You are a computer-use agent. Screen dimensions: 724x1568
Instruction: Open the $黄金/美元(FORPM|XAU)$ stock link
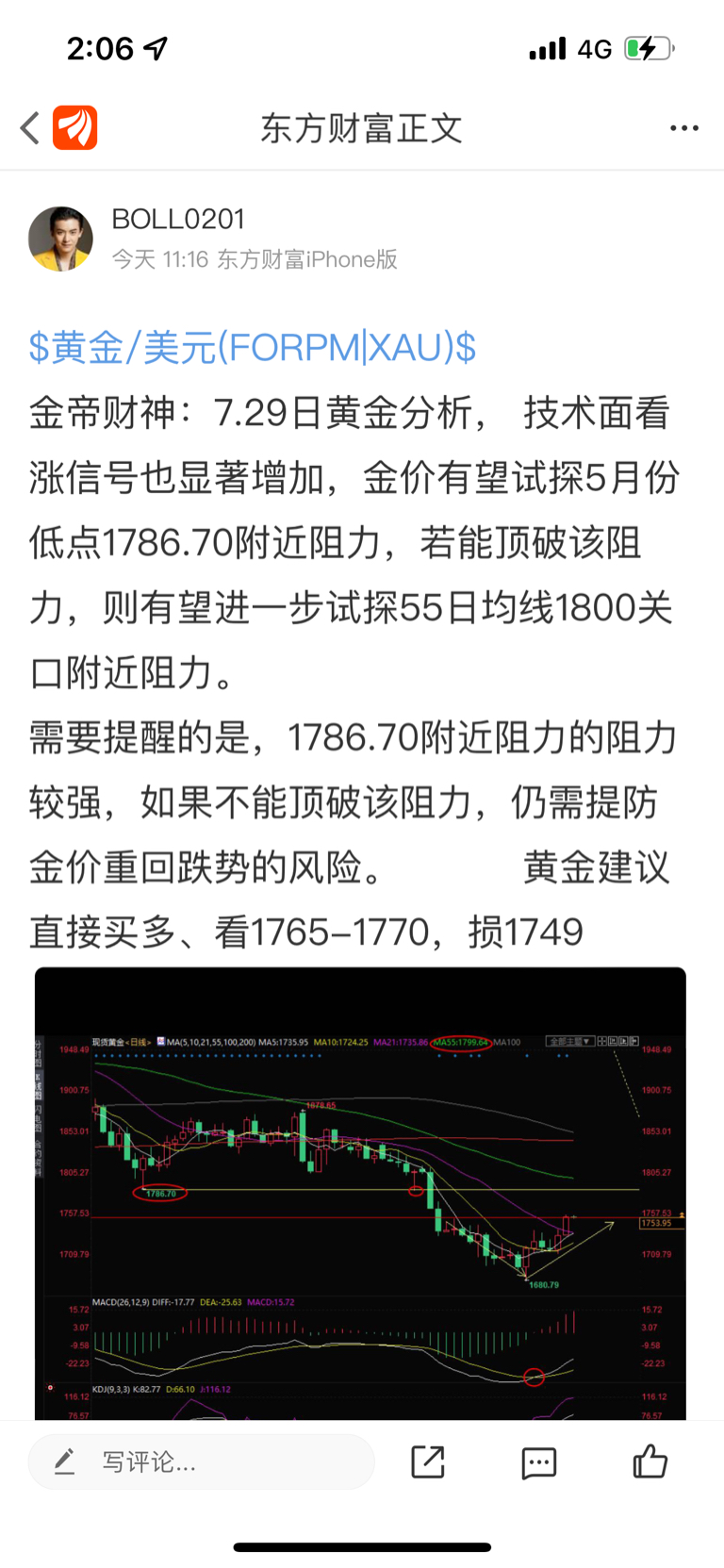253,348
